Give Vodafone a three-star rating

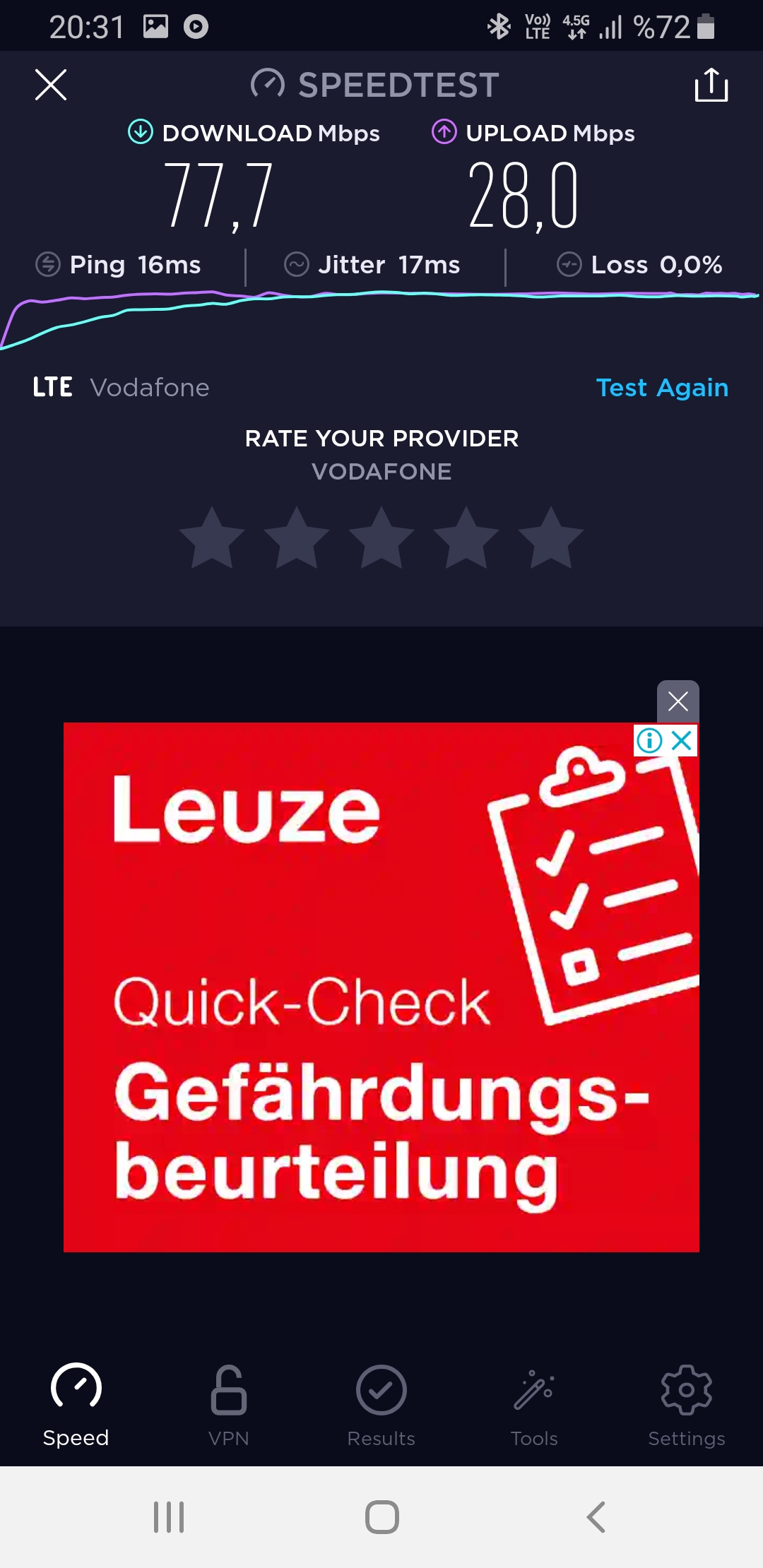pyautogui.click(x=381, y=537)
